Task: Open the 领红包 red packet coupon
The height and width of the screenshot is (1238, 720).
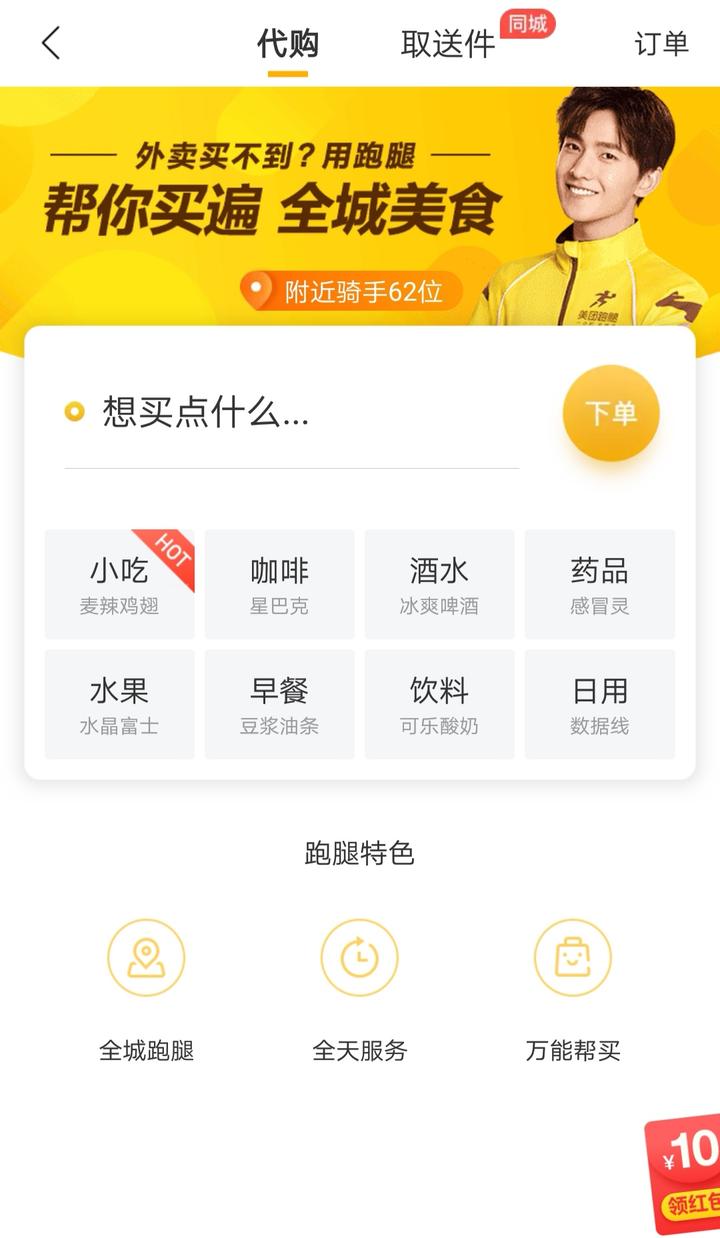Action: (690, 1180)
